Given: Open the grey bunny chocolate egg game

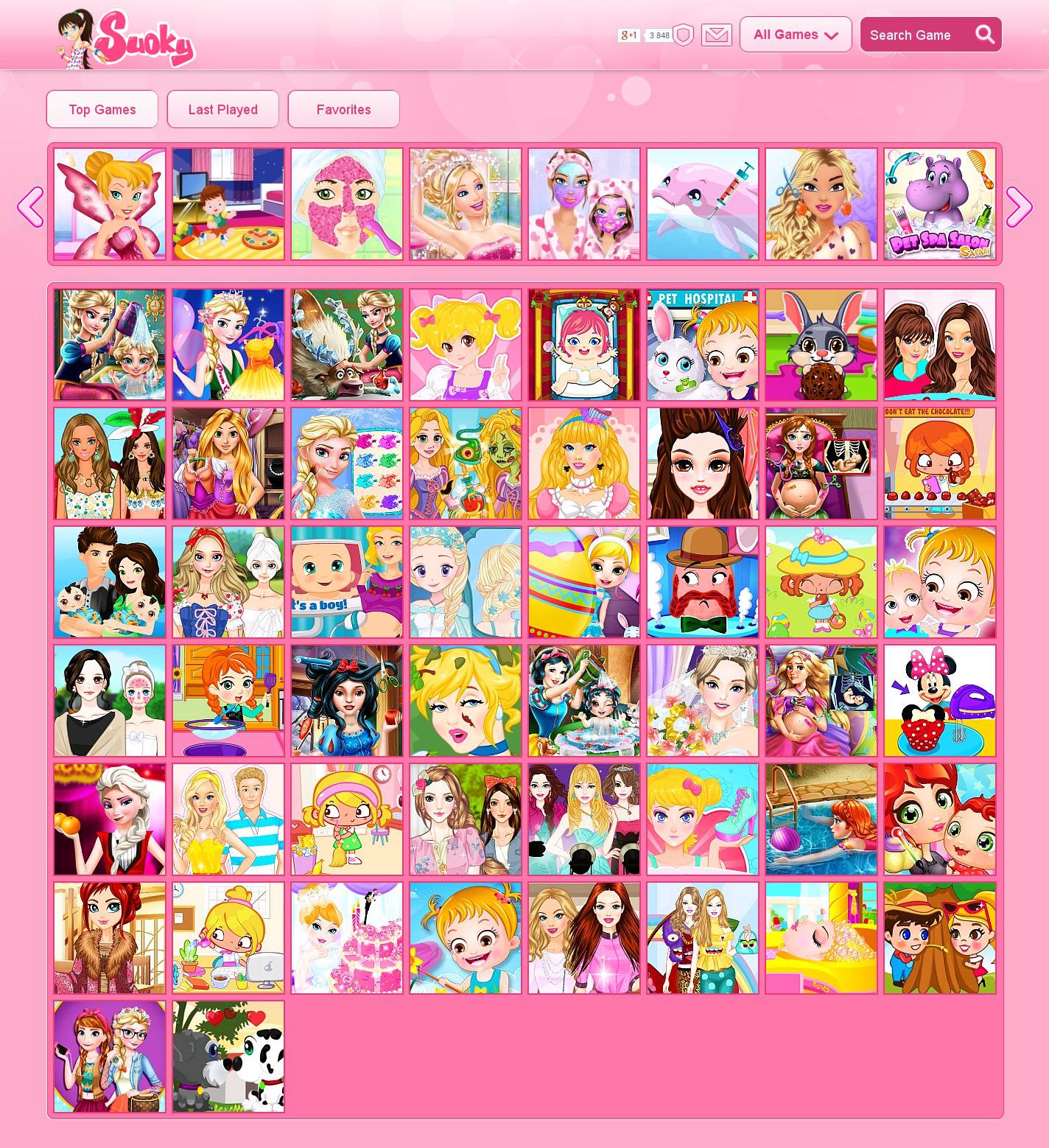Looking at the screenshot, I should (x=821, y=345).
